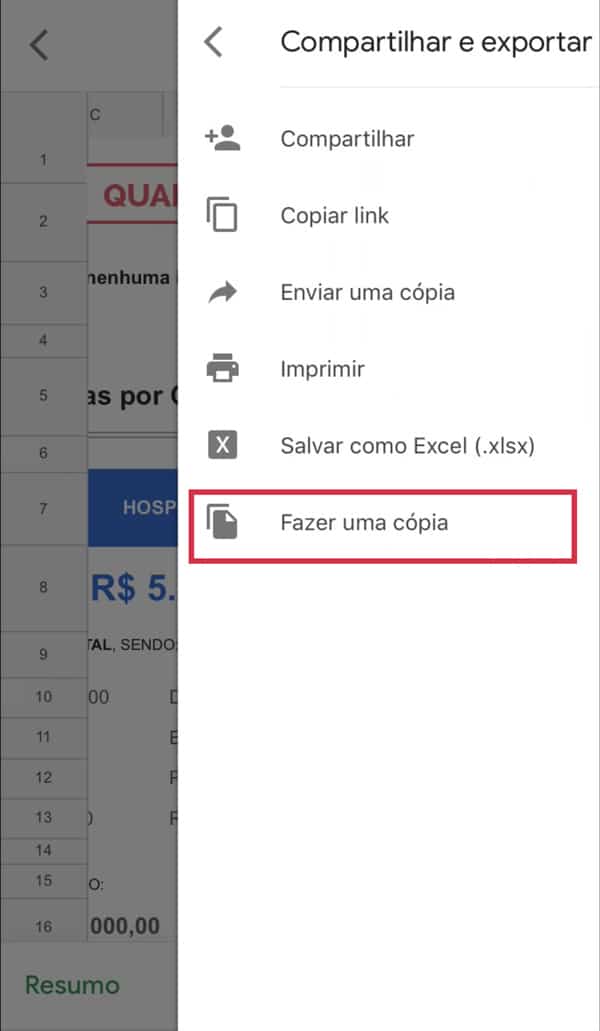Choose Enviar uma cópia
This screenshot has width=600, height=1031.
(x=367, y=293)
